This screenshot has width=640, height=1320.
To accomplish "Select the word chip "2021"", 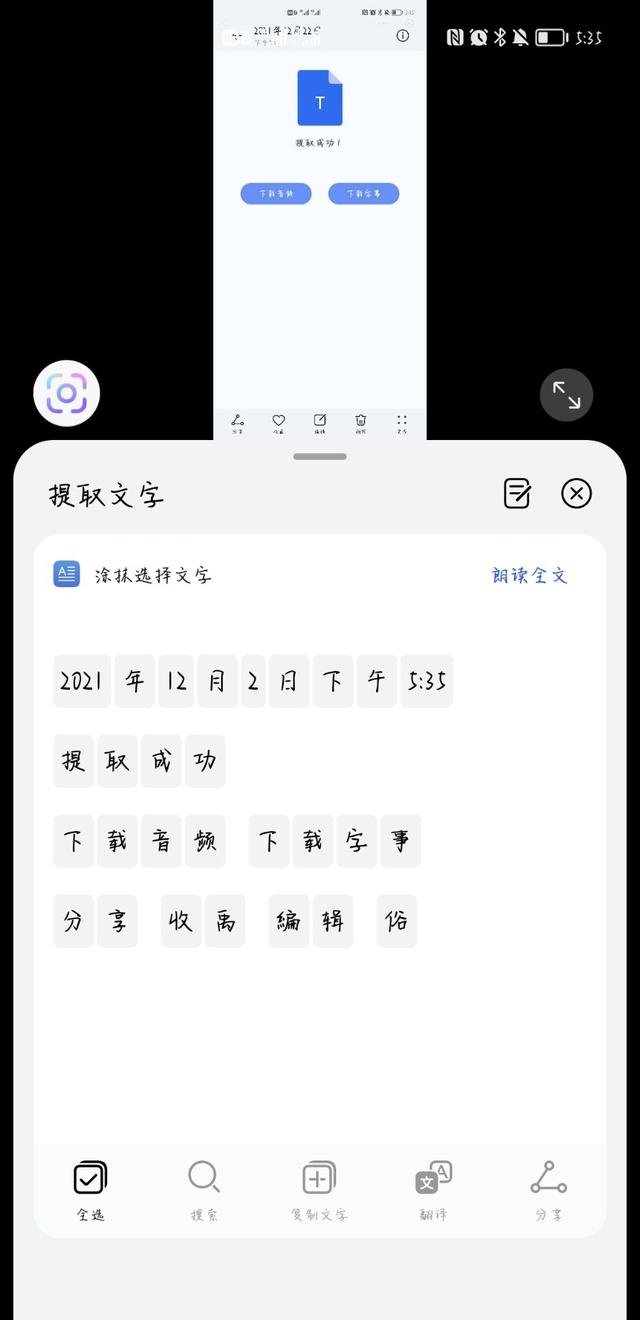I will point(82,681).
